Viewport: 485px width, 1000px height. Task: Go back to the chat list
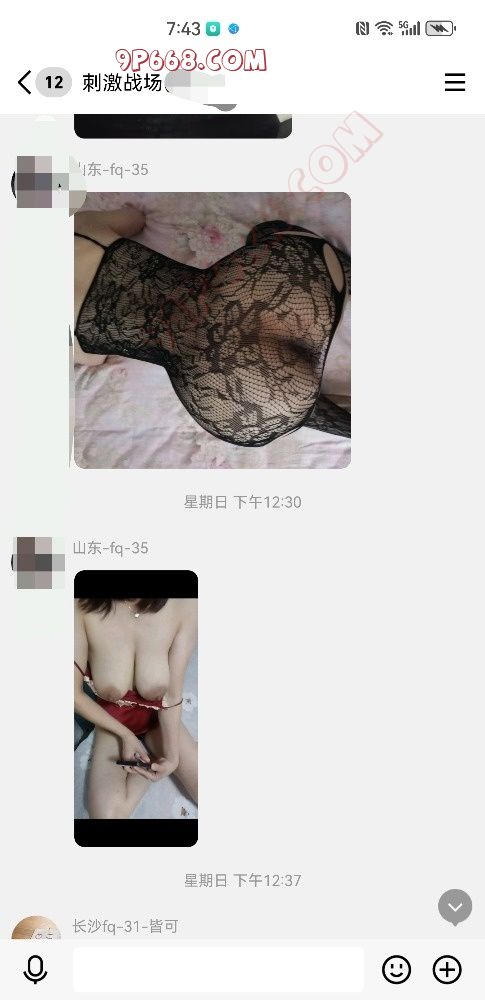pyautogui.click(x=24, y=82)
